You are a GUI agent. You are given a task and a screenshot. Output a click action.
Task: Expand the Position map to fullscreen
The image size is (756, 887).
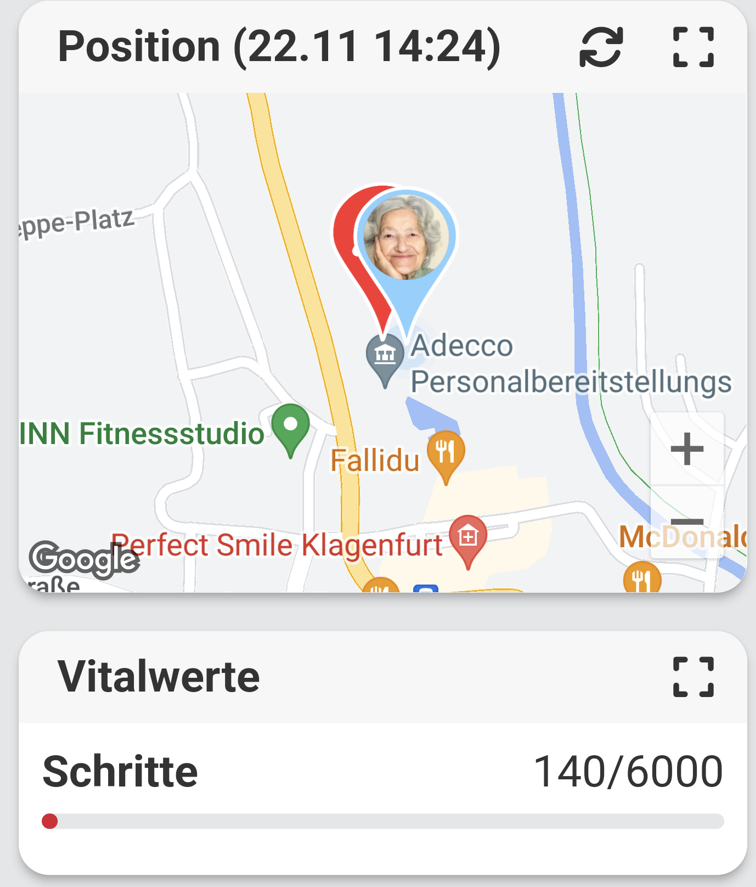[x=693, y=46]
